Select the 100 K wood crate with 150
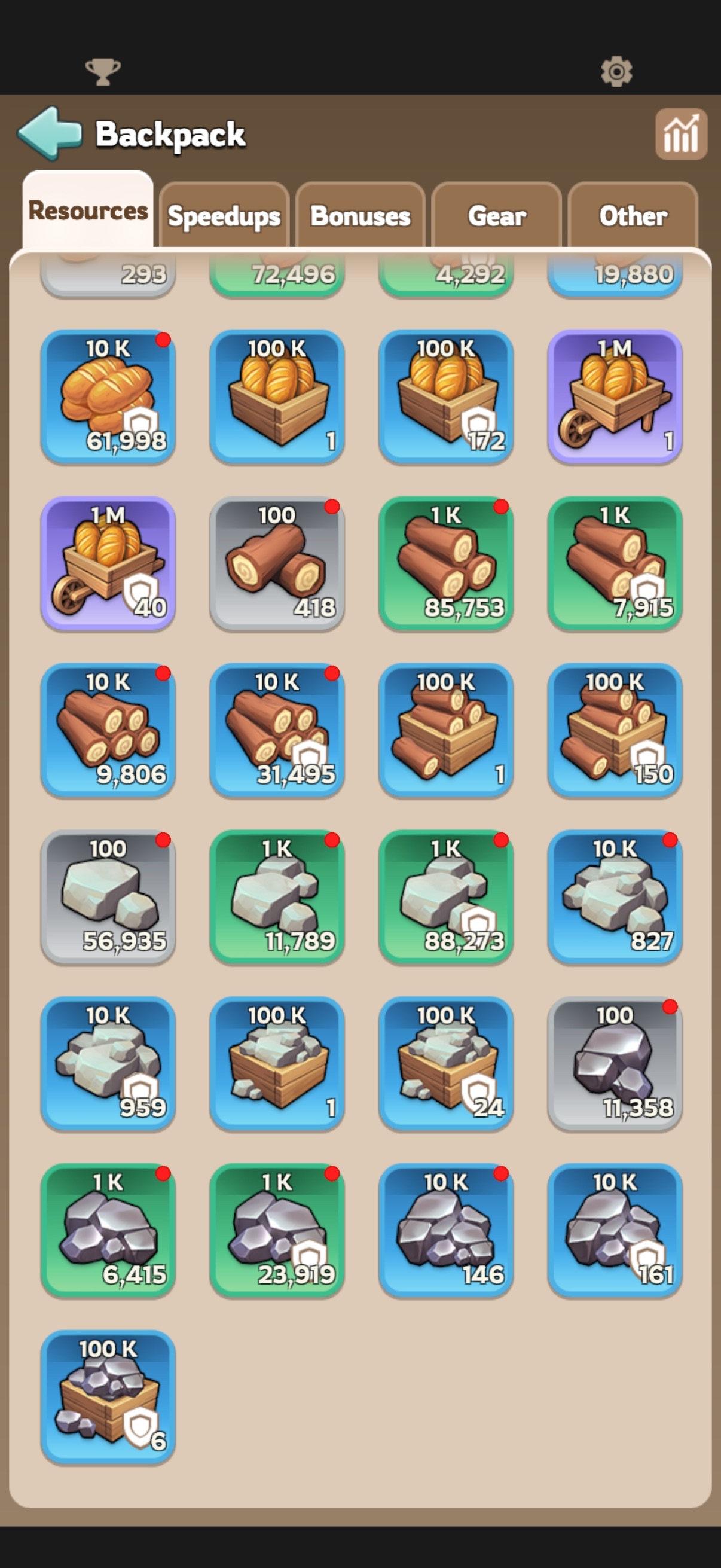The height and width of the screenshot is (1568, 721). coord(615,730)
